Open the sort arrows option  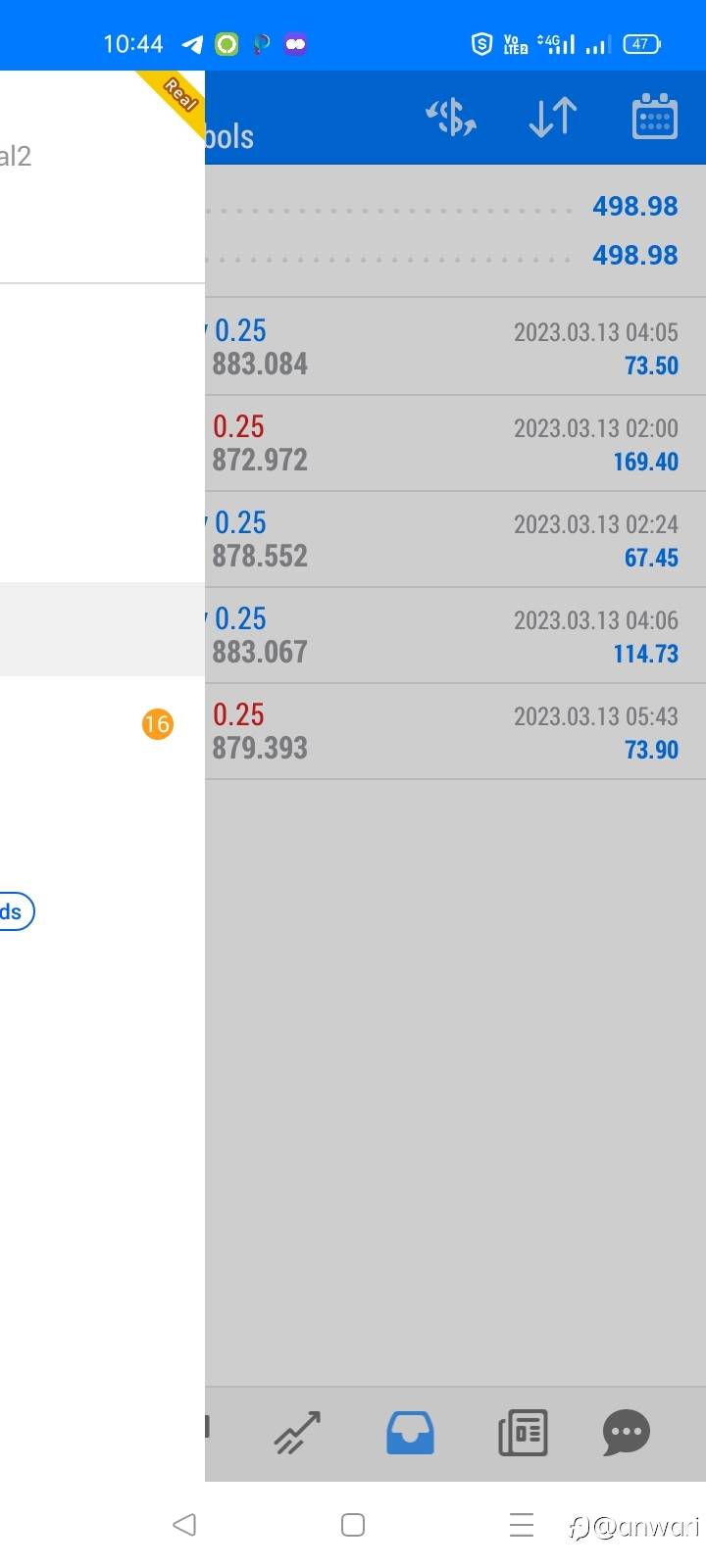(x=553, y=119)
